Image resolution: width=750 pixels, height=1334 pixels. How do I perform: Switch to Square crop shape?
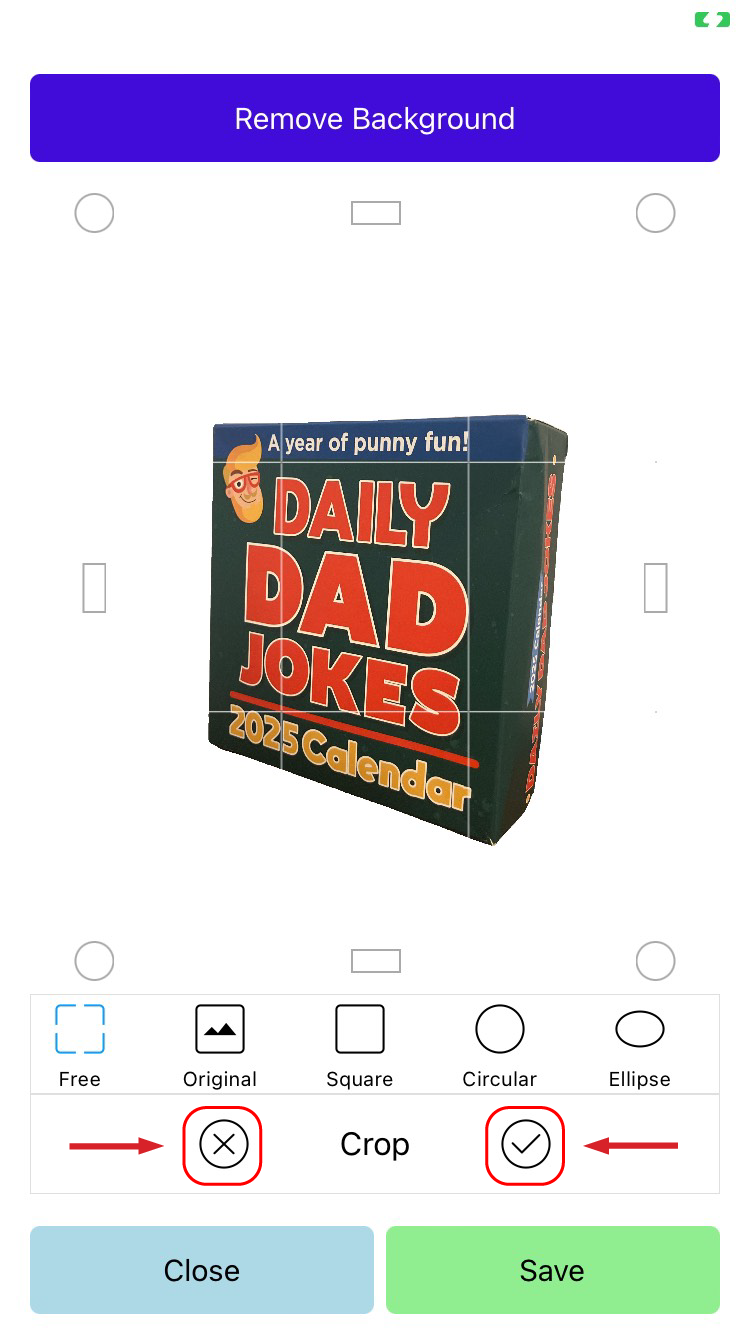pyautogui.click(x=360, y=1044)
